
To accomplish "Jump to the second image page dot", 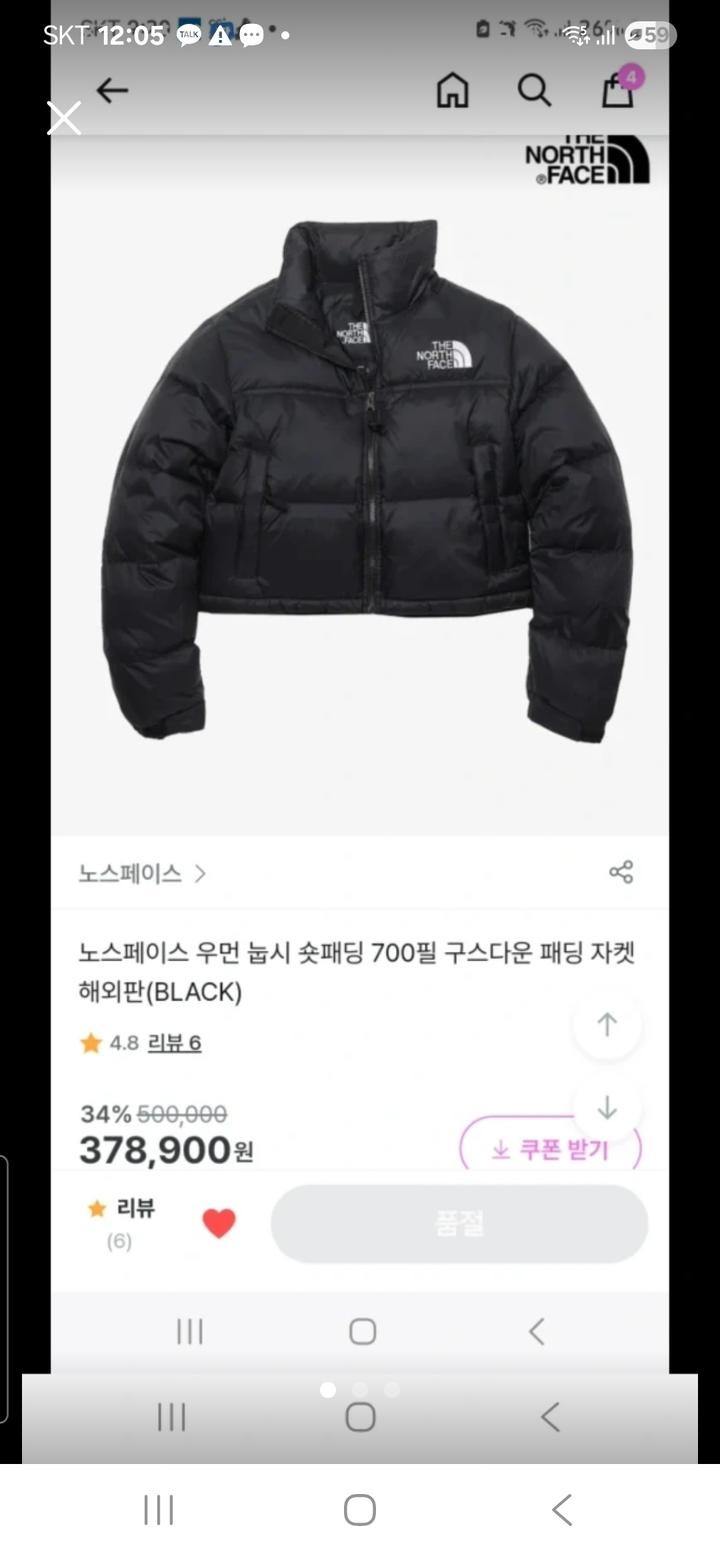I will [x=360, y=1389].
